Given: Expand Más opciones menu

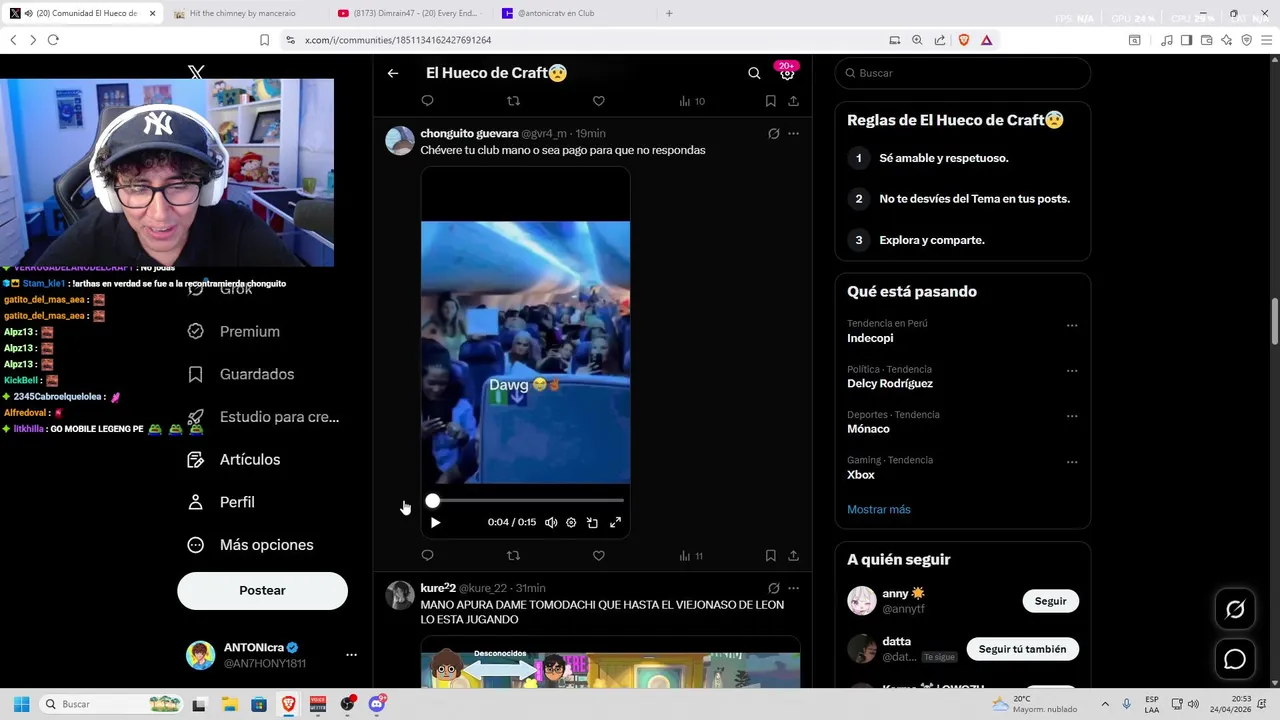Looking at the screenshot, I should tap(266, 545).
